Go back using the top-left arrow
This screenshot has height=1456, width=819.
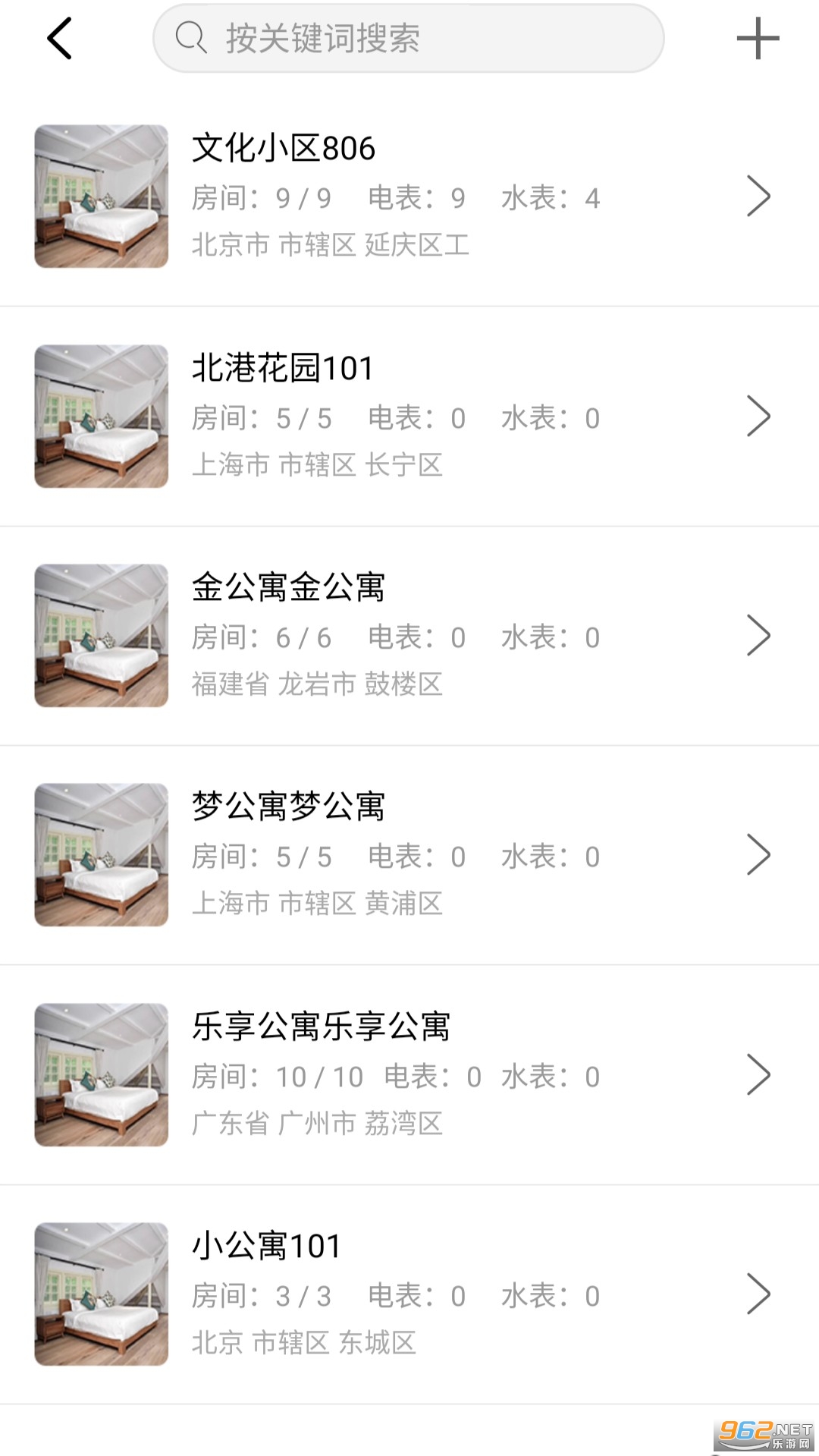(59, 39)
